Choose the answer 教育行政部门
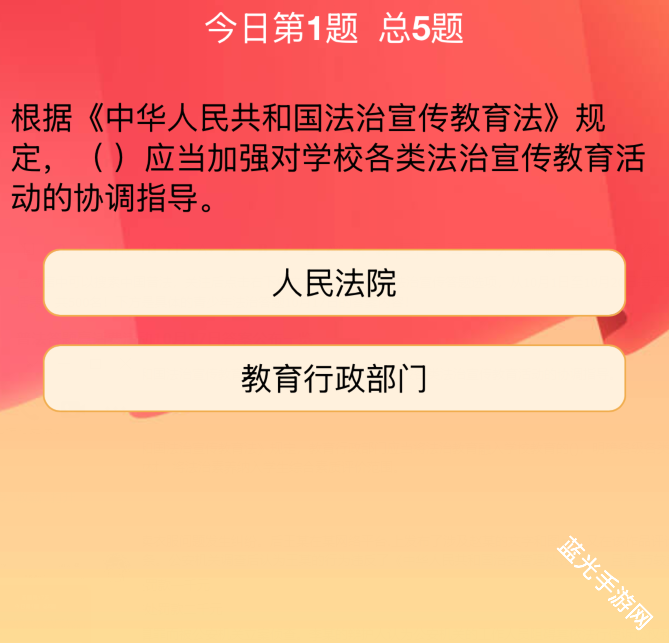Viewport: 669px width, 643px height. click(334, 378)
